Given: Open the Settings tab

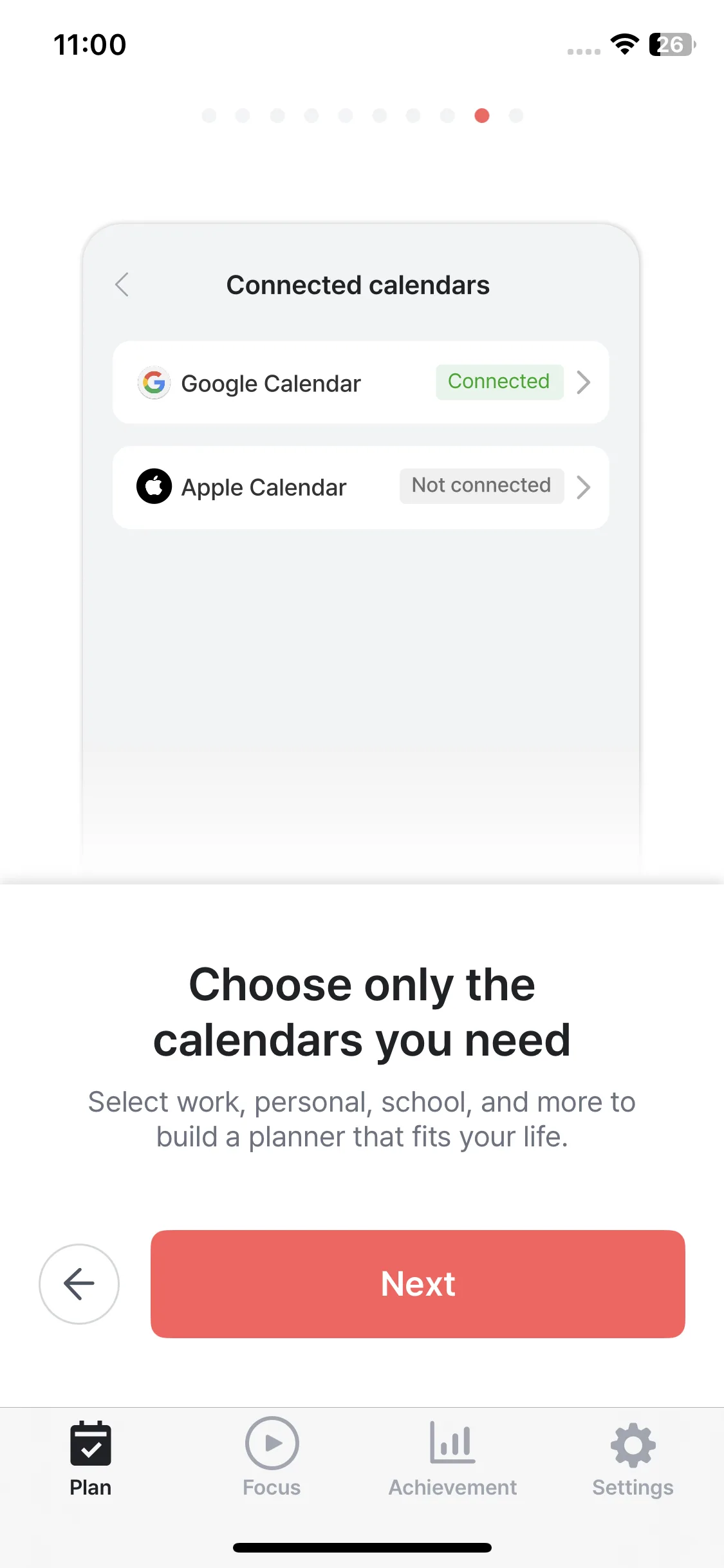Looking at the screenshot, I should 633,1457.
